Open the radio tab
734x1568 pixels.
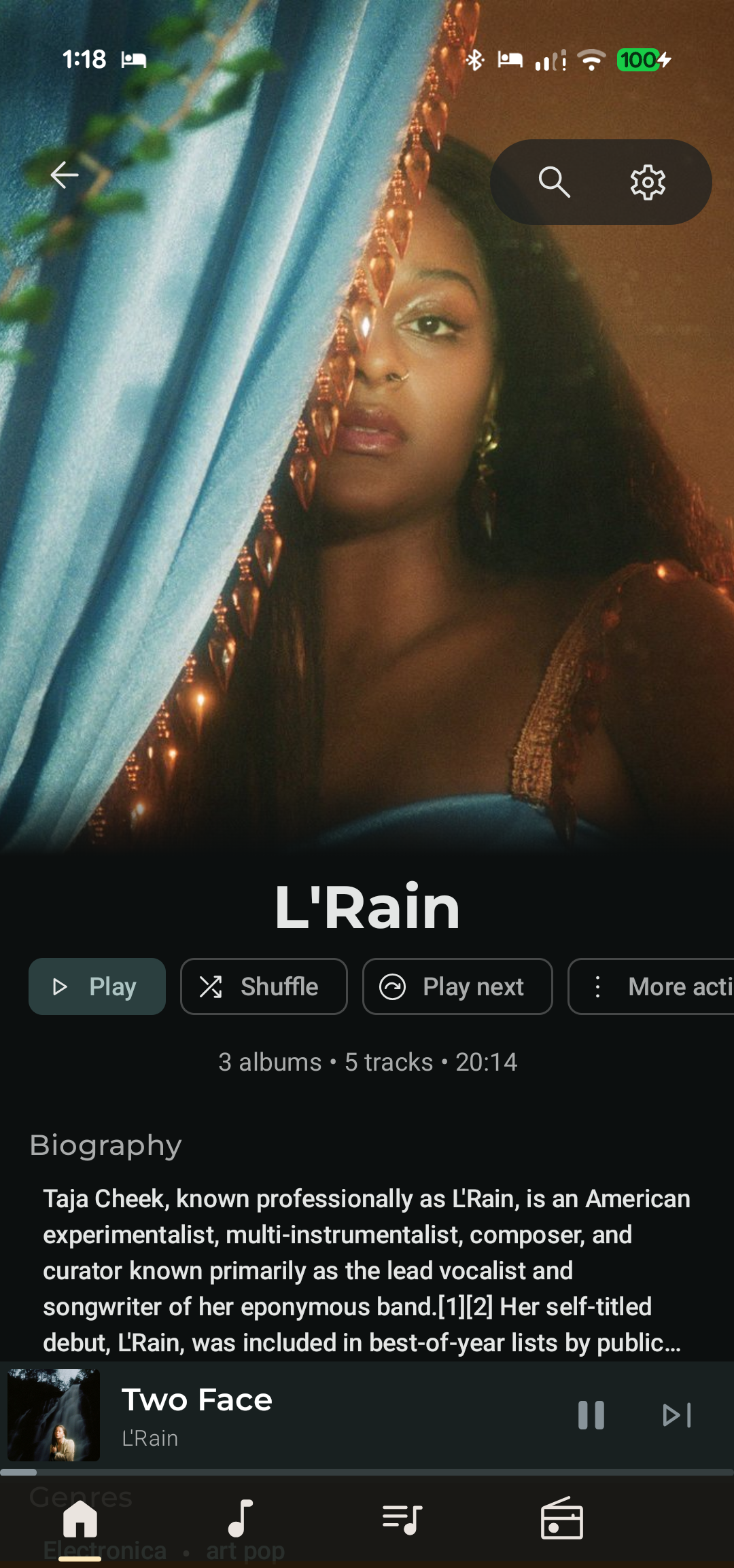point(562,1519)
